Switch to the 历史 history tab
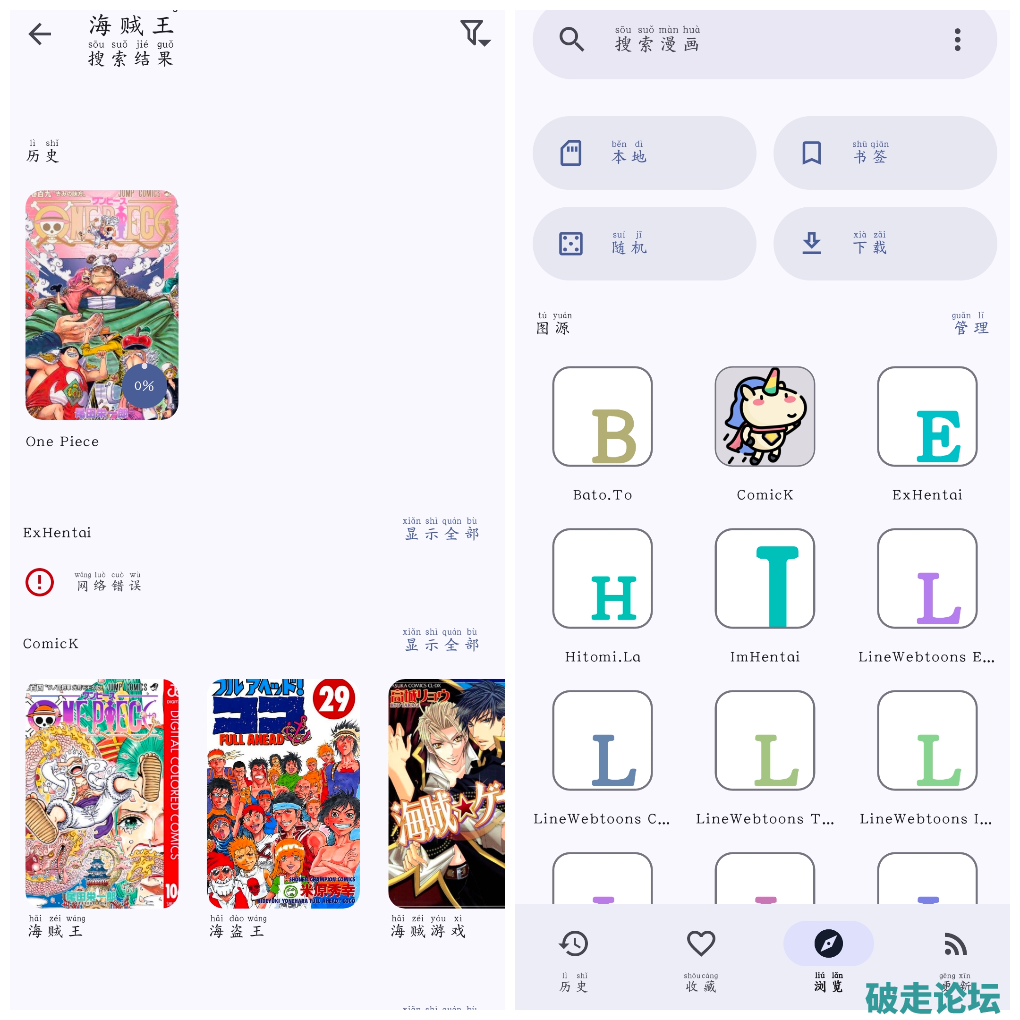 (574, 956)
